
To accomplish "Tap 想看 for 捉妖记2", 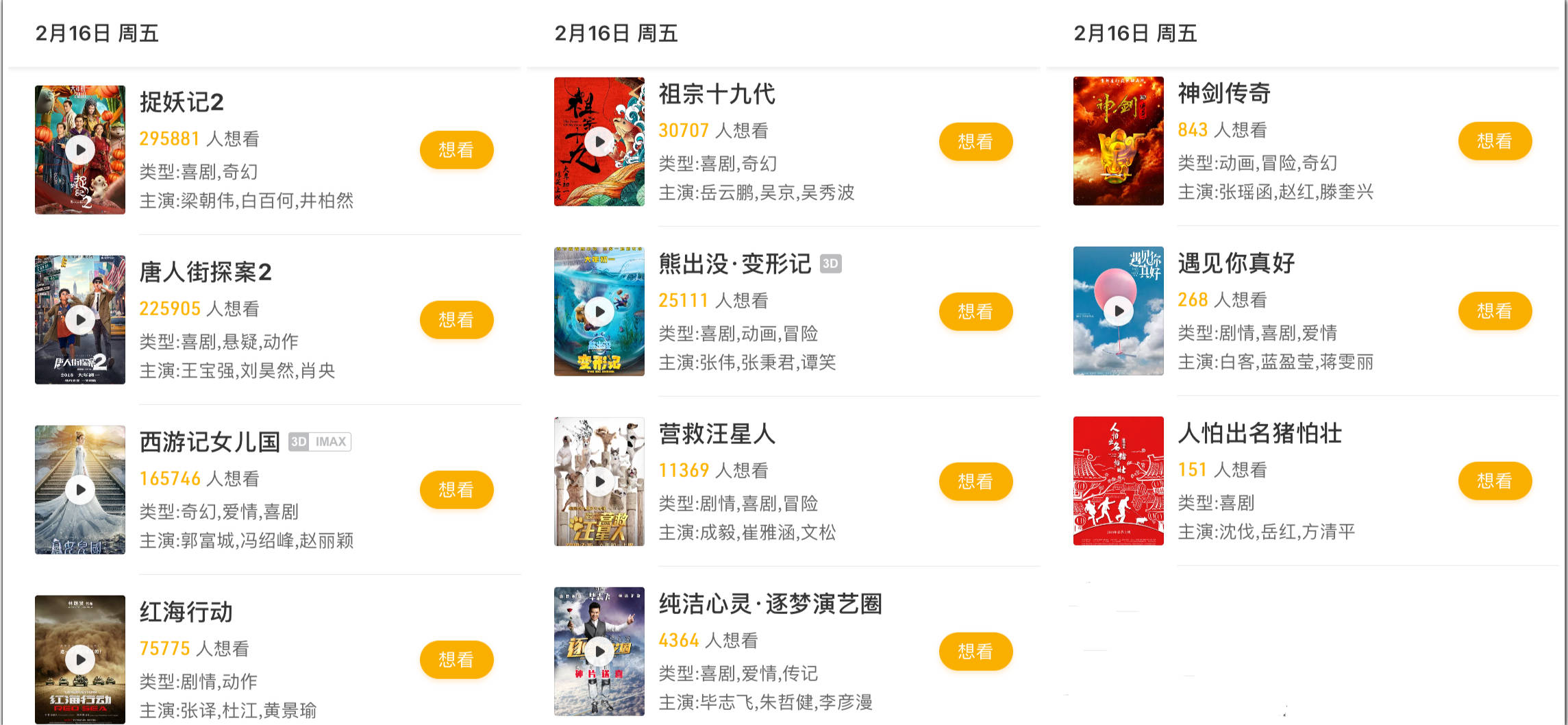I will click(x=456, y=150).
